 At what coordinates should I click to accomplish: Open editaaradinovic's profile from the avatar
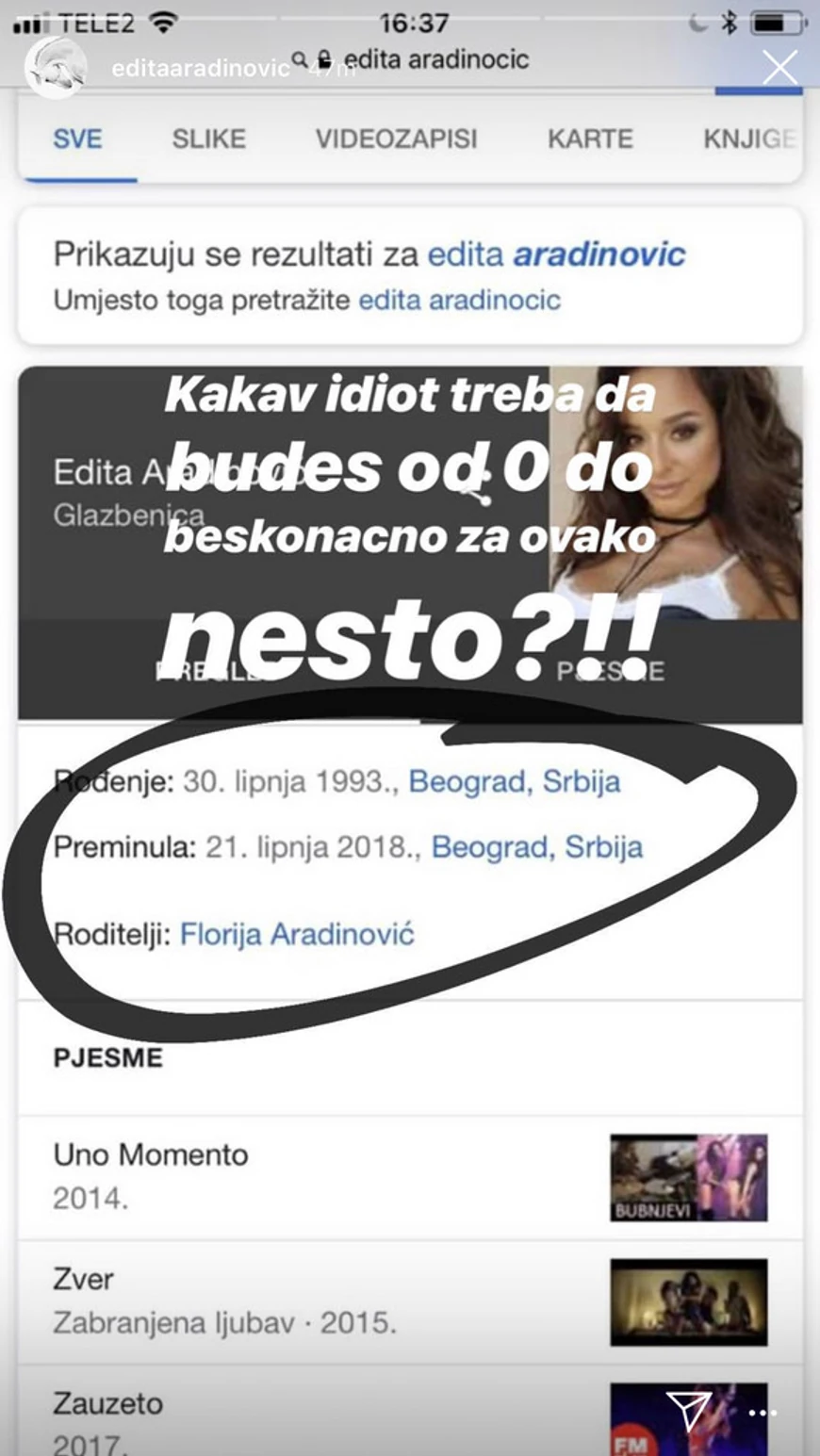coord(55,68)
